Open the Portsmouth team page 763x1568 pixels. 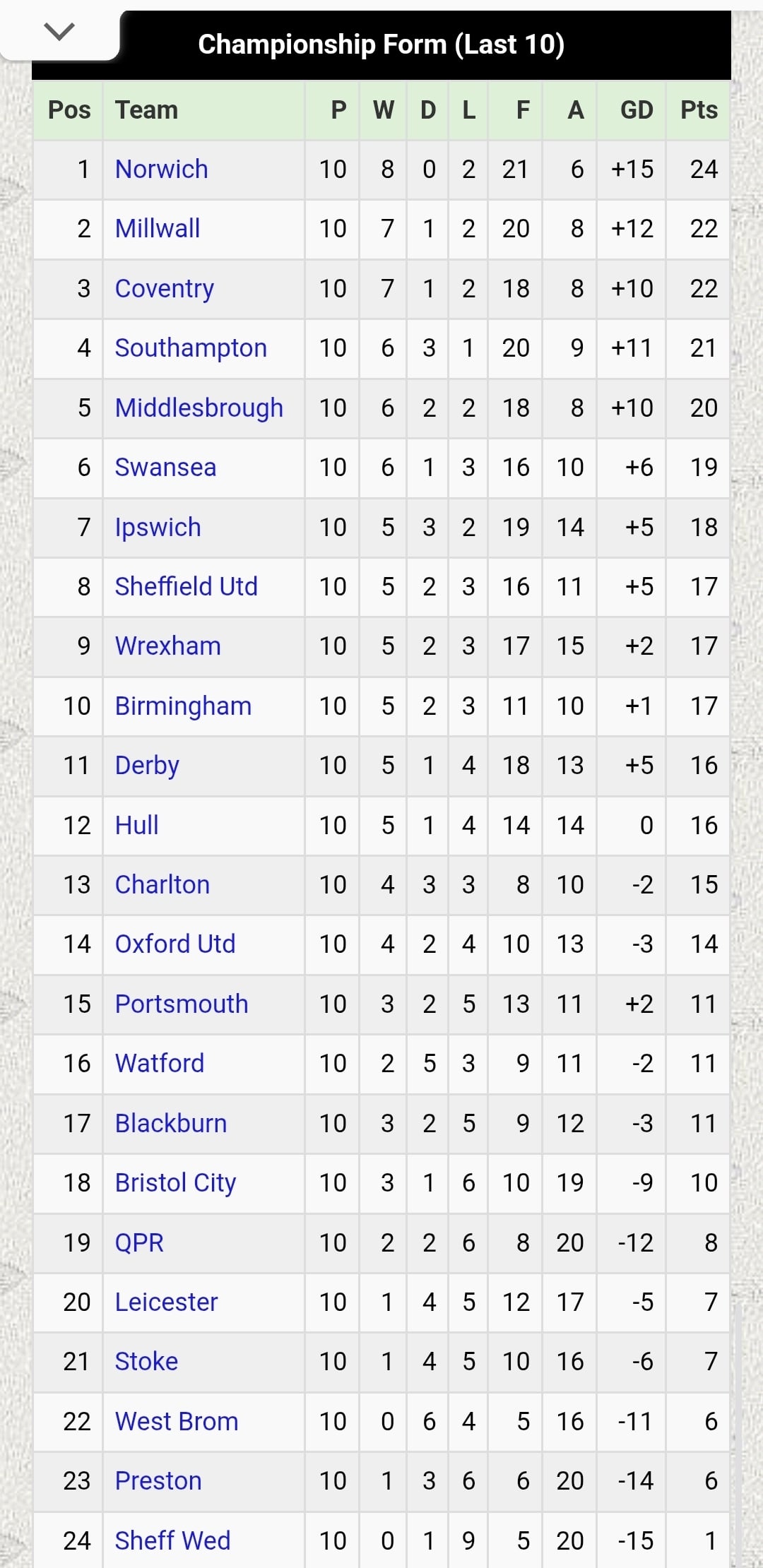click(x=181, y=1004)
